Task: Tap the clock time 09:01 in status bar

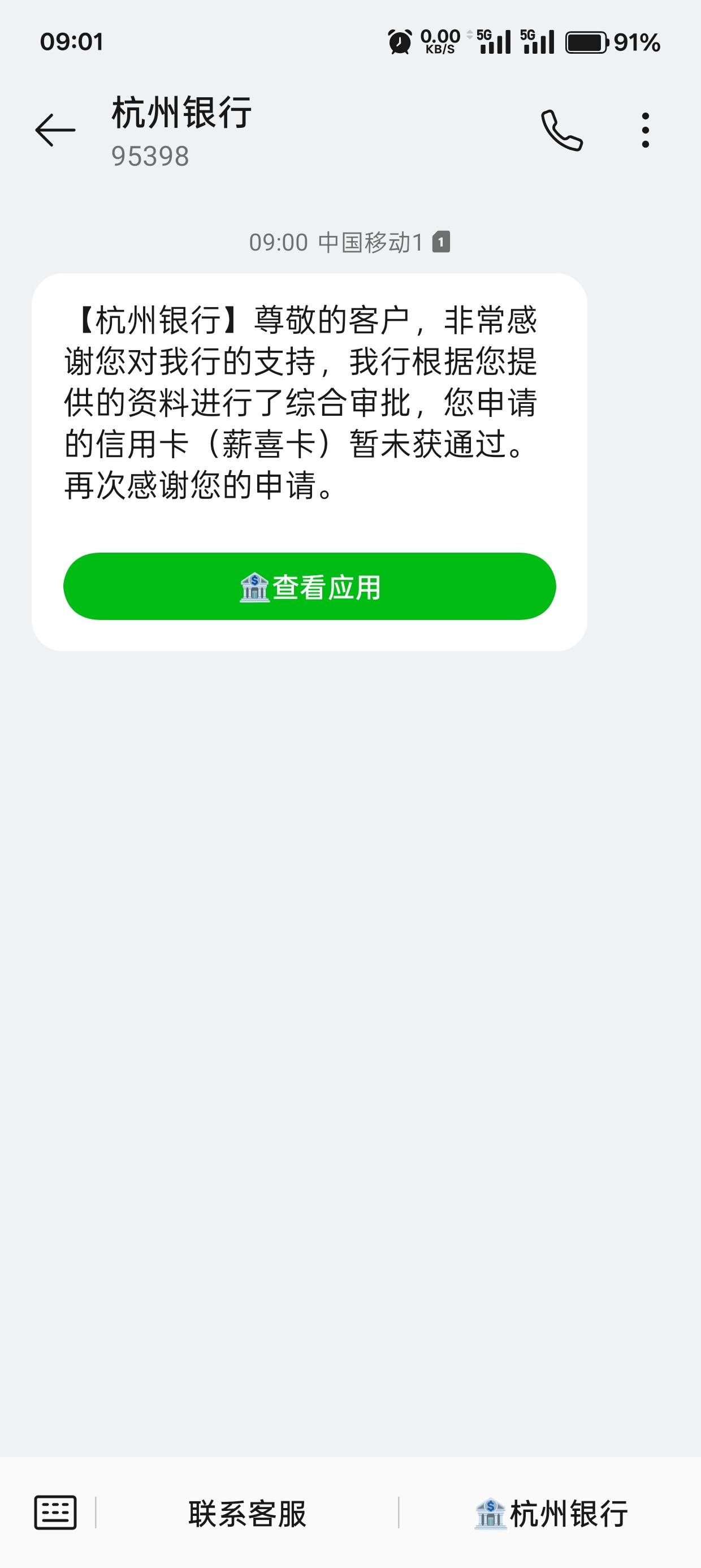Action: (x=72, y=41)
